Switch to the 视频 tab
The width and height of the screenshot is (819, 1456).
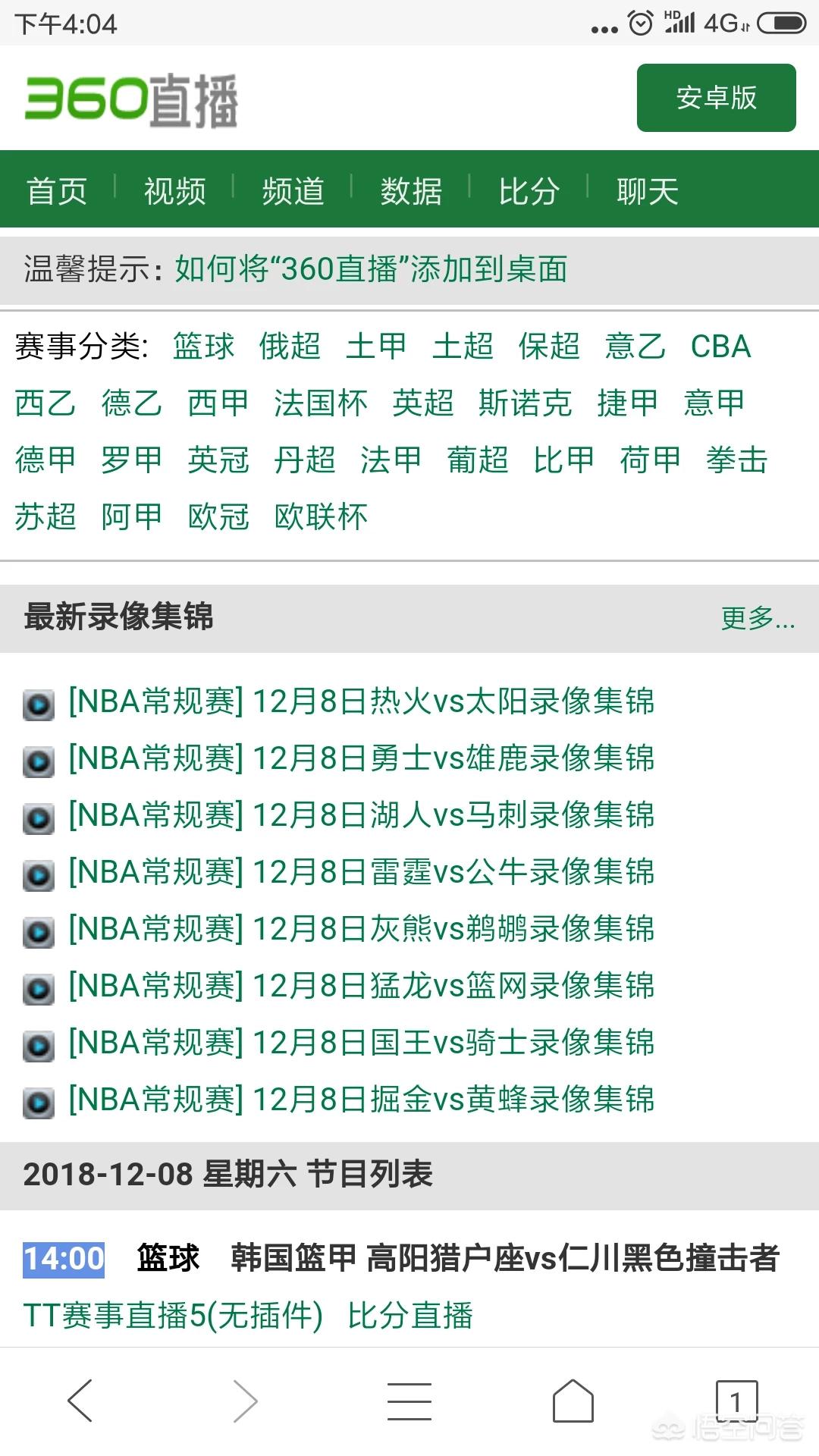(x=174, y=191)
